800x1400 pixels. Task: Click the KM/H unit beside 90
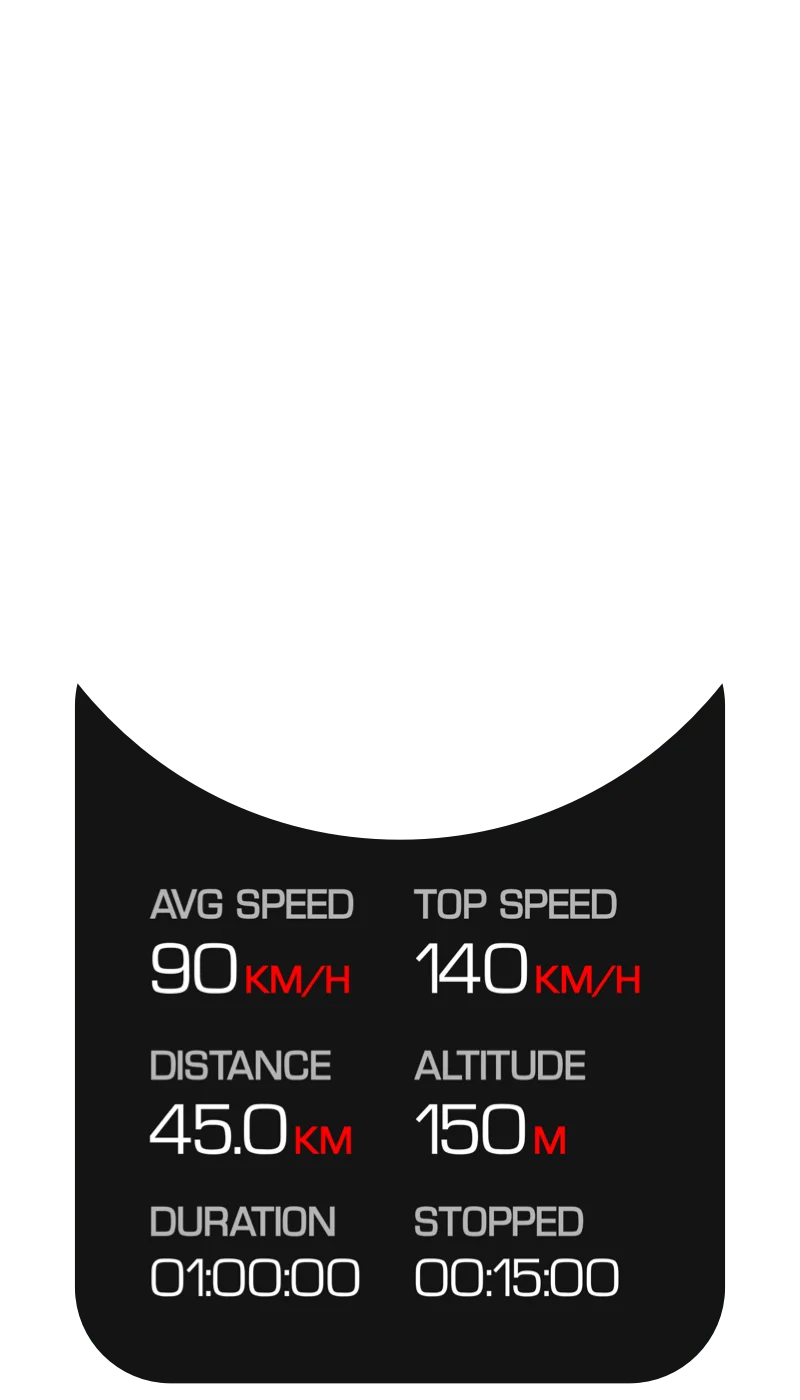[298, 980]
